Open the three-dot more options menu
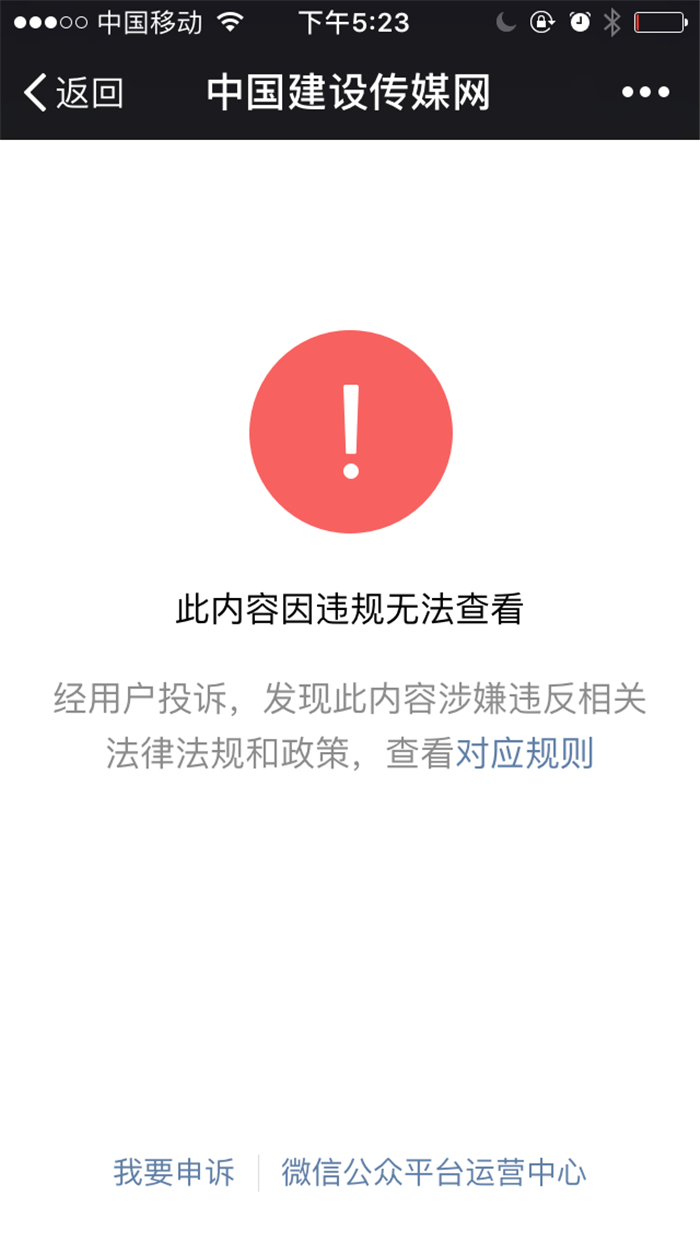Viewport: 700px width, 1242px height. (645, 93)
